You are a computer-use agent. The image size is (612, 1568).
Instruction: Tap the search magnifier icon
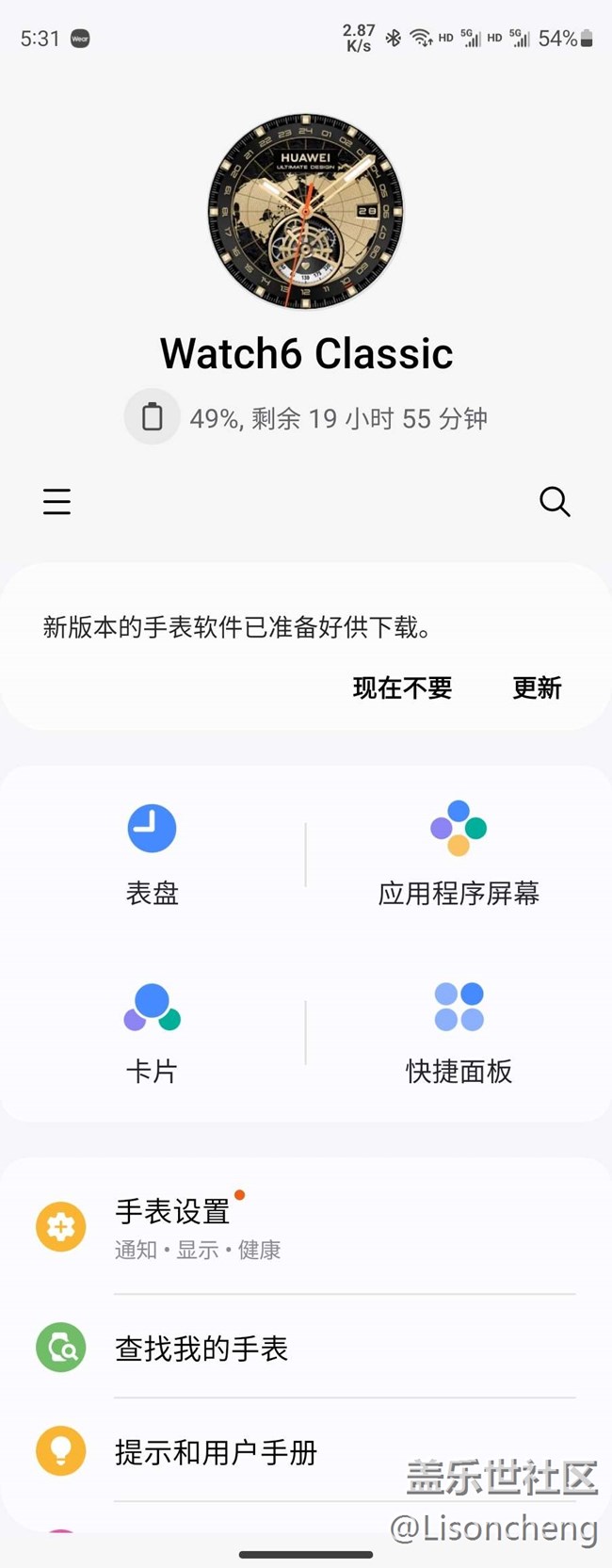[x=555, y=501]
